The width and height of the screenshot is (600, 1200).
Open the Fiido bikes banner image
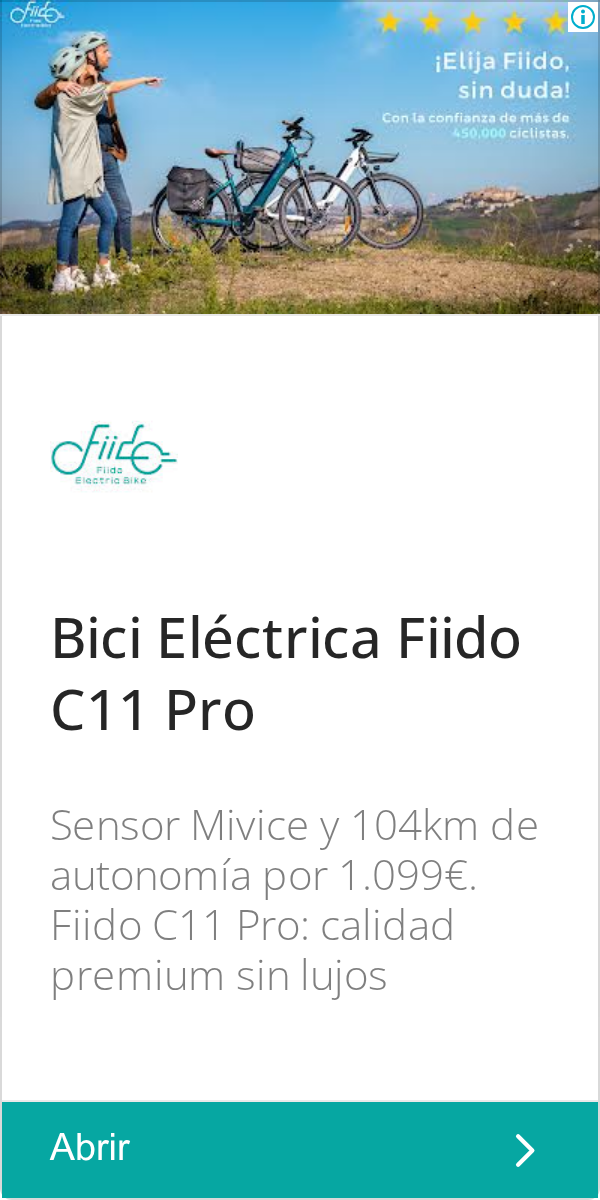click(300, 157)
